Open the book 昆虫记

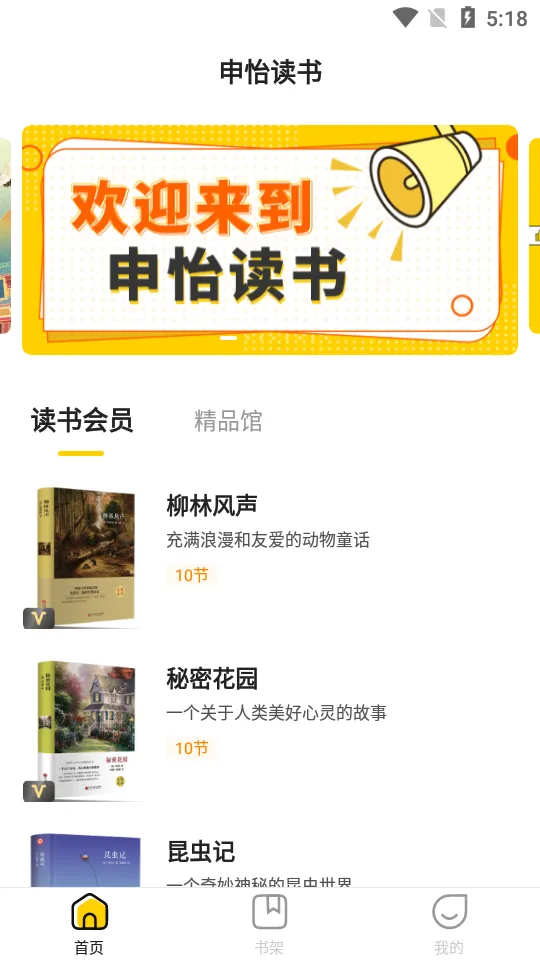tap(270, 859)
